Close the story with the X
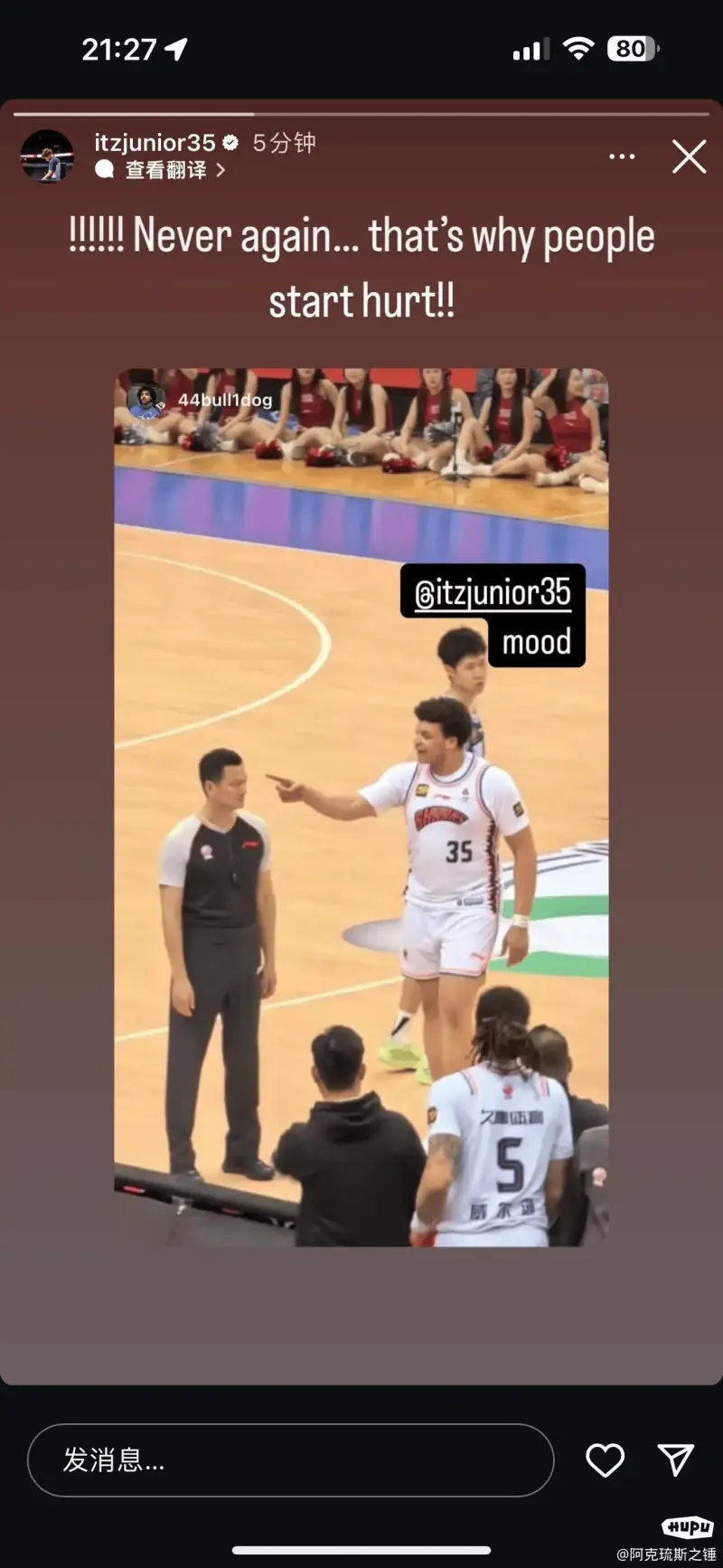723x1568 pixels. [x=689, y=157]
